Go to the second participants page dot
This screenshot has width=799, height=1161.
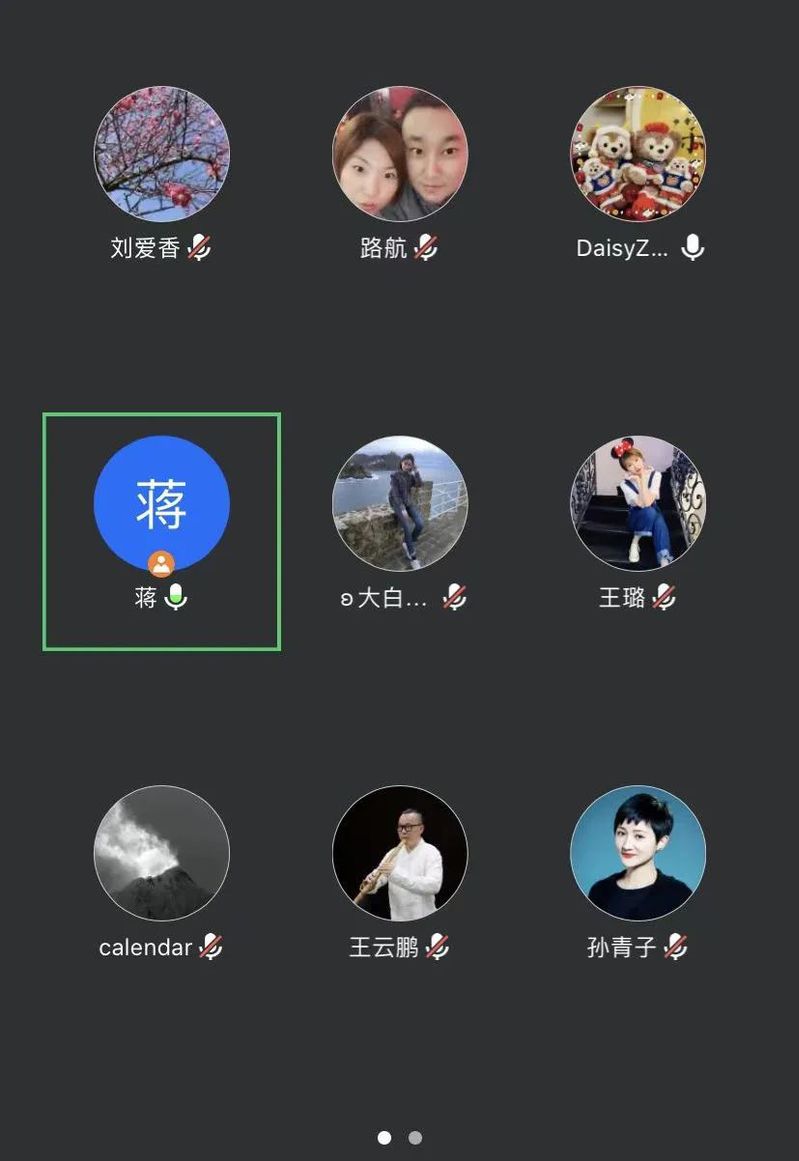tap(415, 1138)
